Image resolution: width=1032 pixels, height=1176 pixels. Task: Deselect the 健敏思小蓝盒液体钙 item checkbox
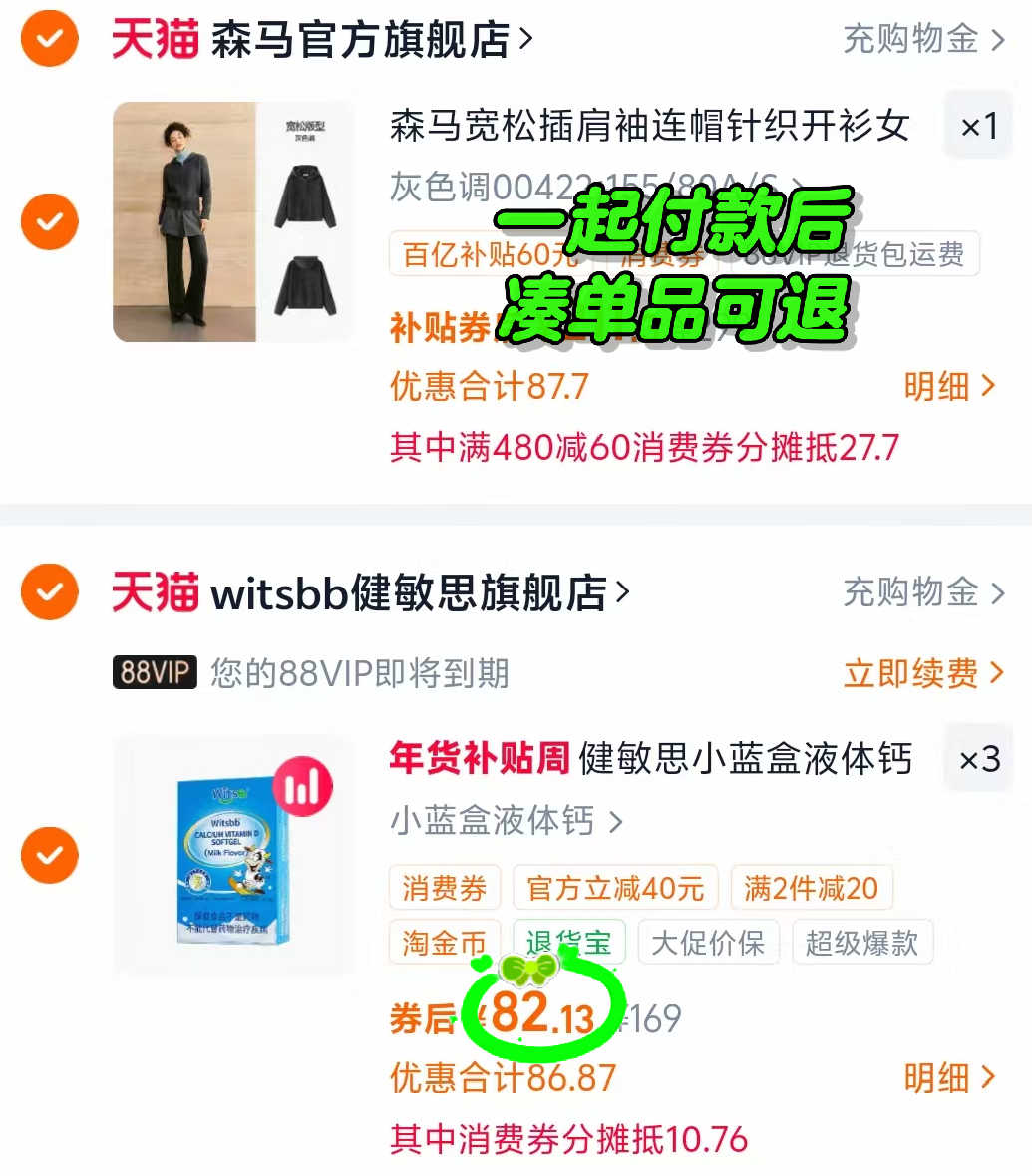(49, 855)
